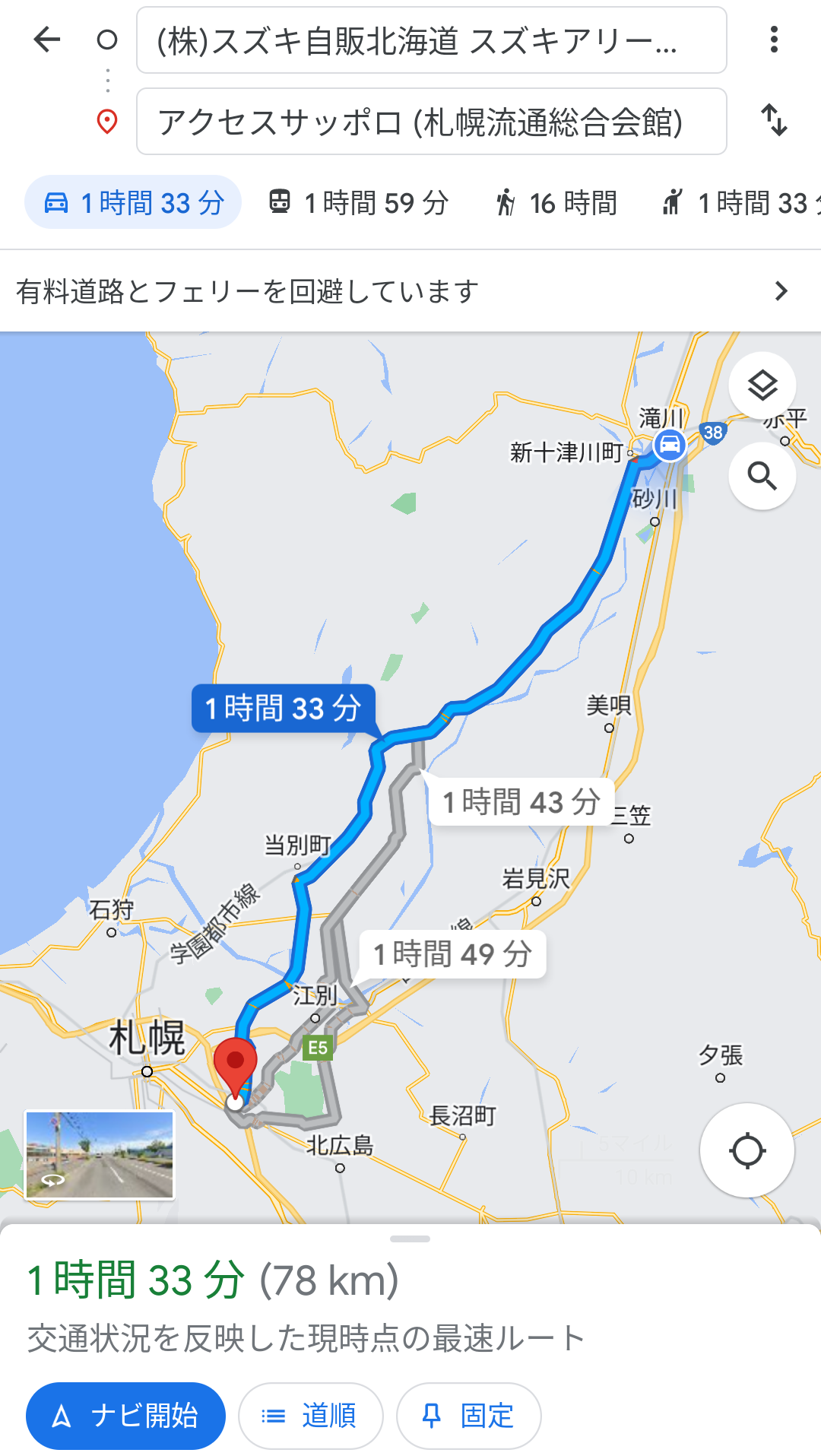Select driving mode 1時間33分
821x1456 pixels.
click(x=134, y=203)
